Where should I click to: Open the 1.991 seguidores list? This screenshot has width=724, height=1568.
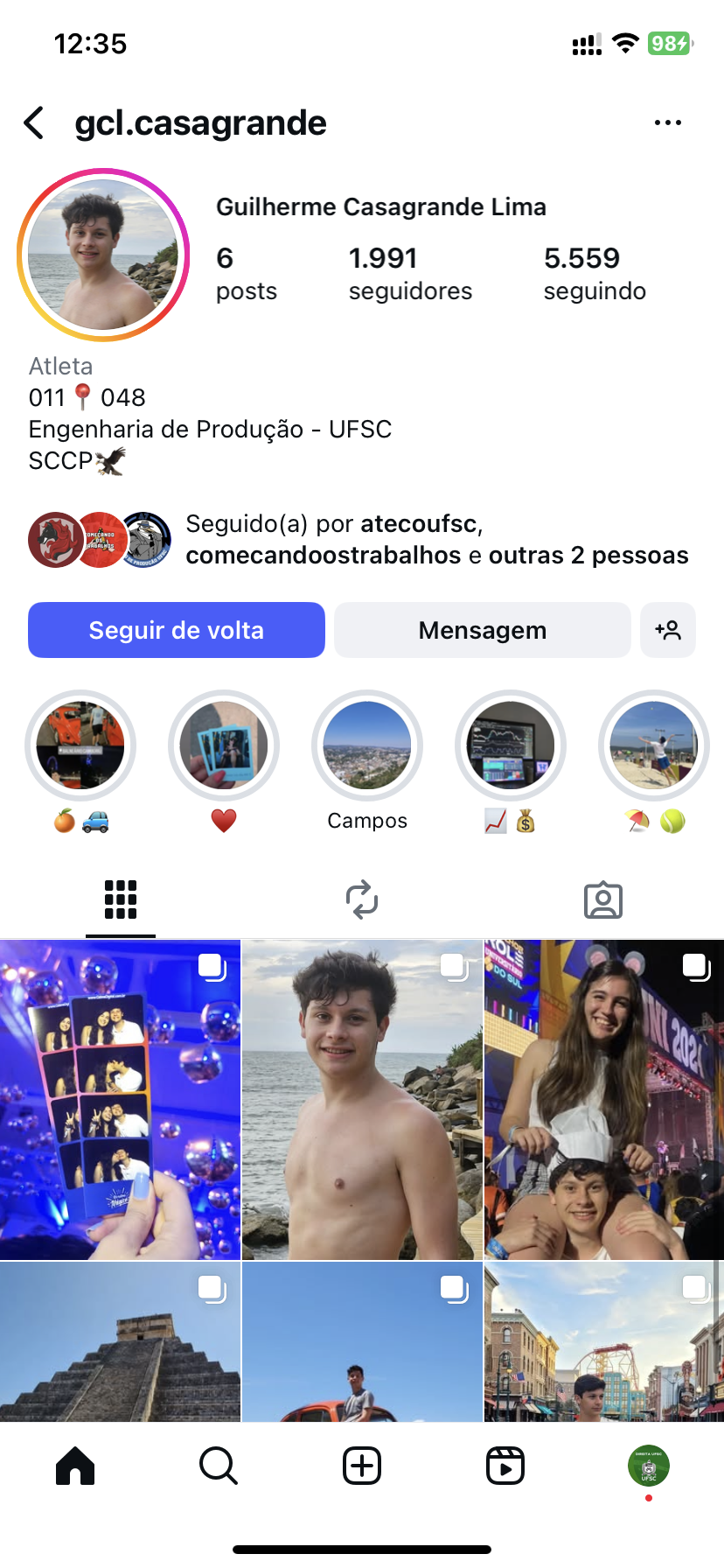409,274
